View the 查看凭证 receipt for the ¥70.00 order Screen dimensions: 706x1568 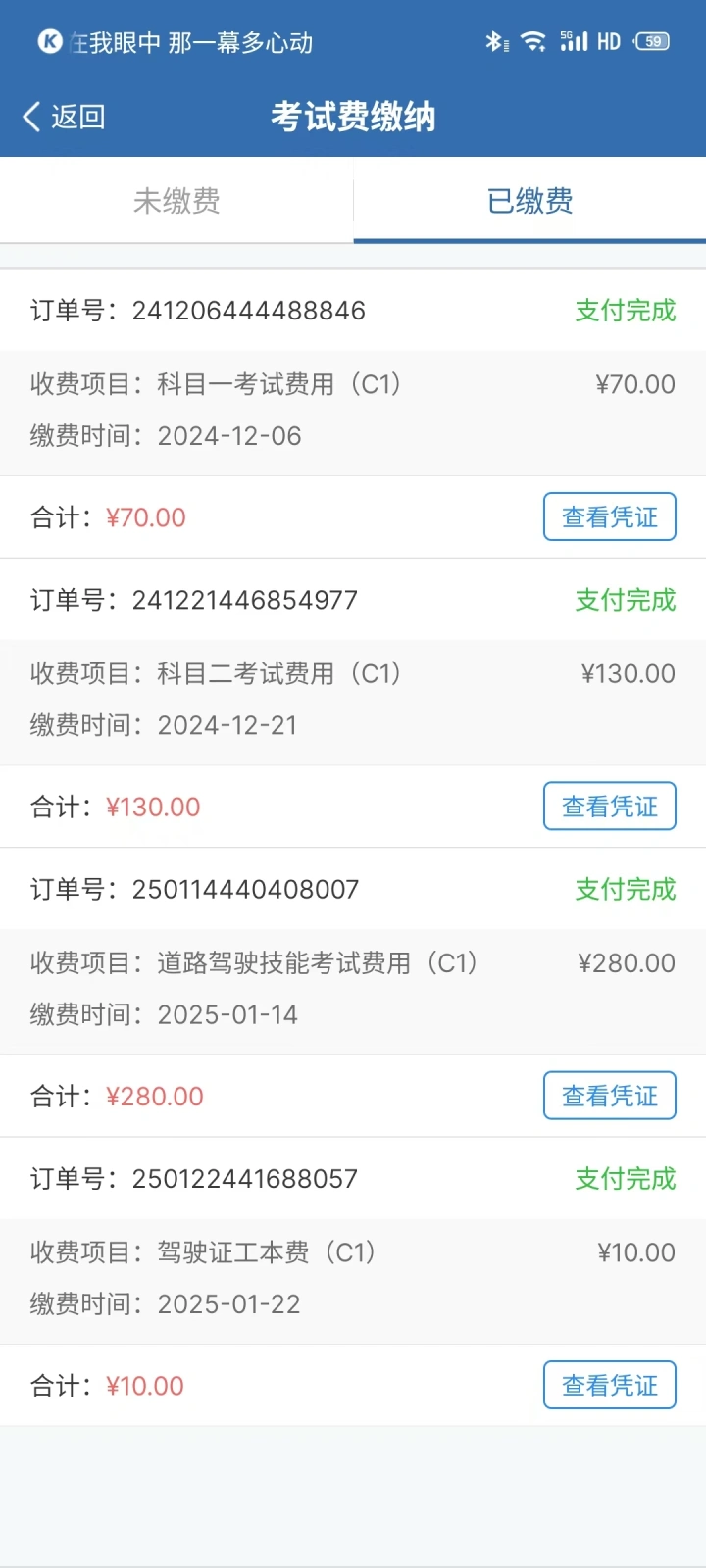tap(610, 516)
